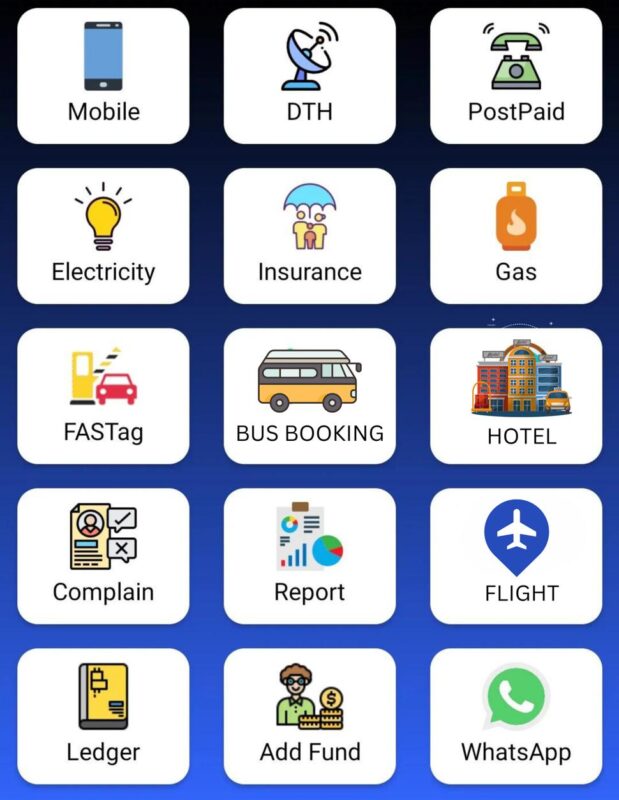Open the Insurance service

pos(309,236)
